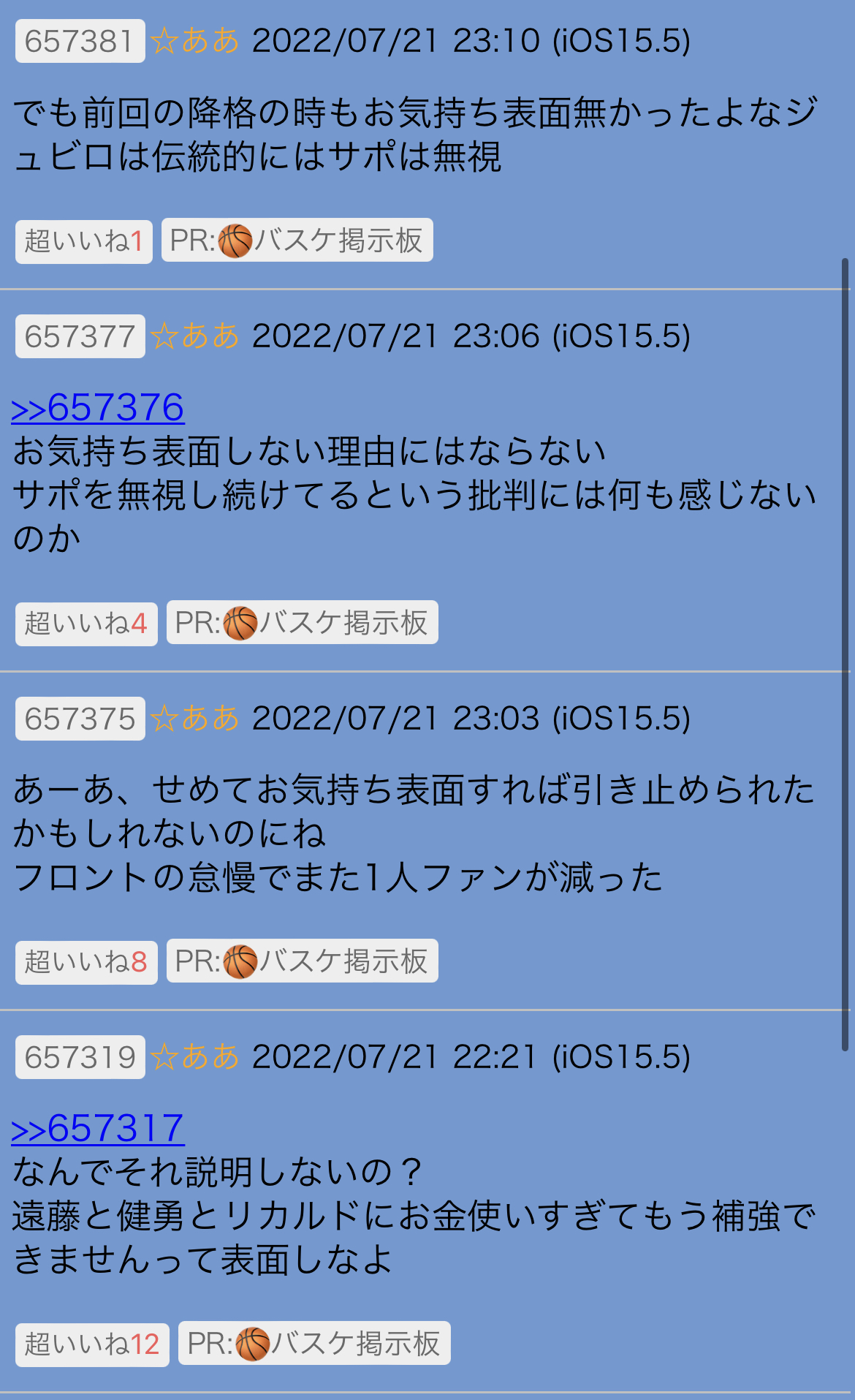The width and height of the screenshot is (855, 1400).
Task: Like post 657375 with 超いいね
Action: point(86,962)
